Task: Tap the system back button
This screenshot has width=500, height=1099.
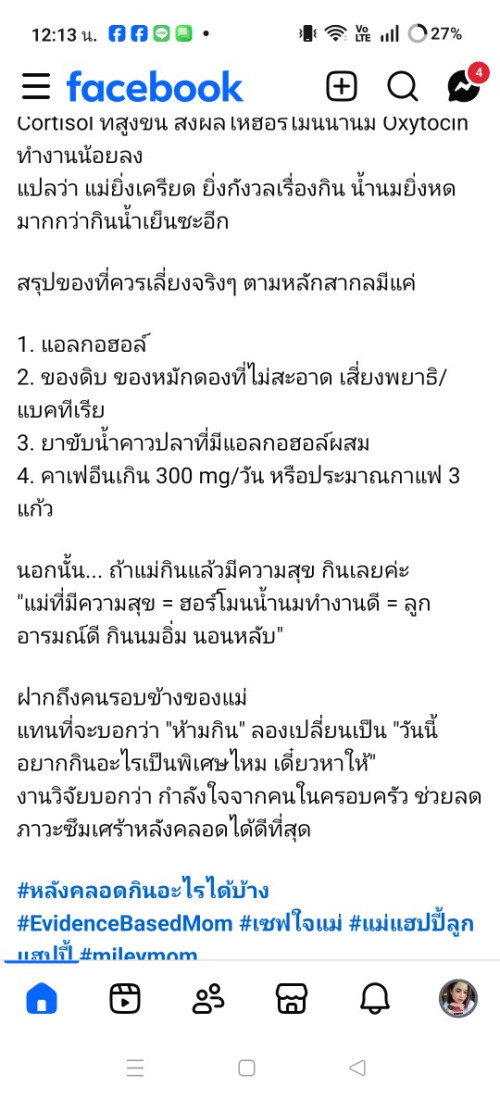Action: click(x=358, y=1067)
